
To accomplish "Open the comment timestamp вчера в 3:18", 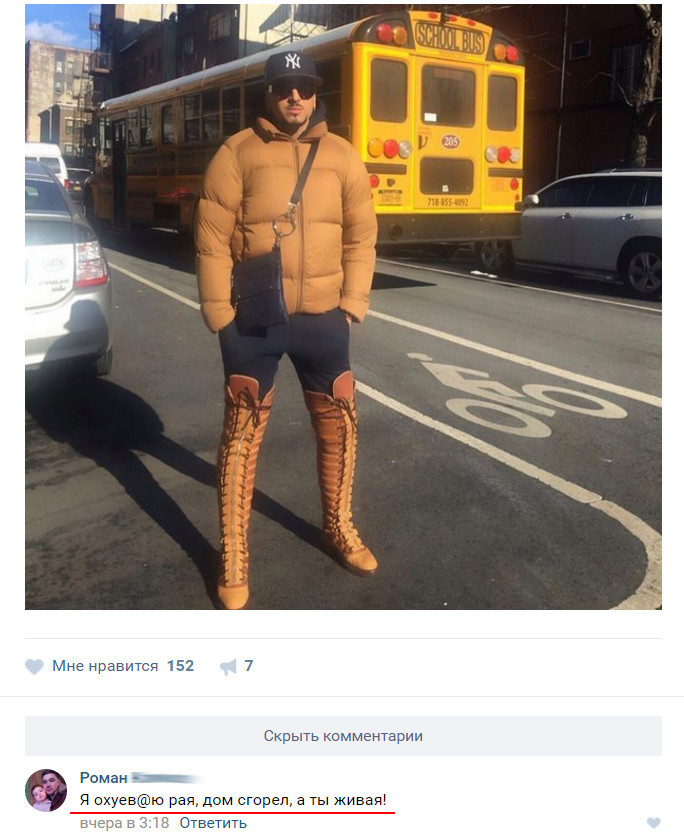I will coord(124,823).
